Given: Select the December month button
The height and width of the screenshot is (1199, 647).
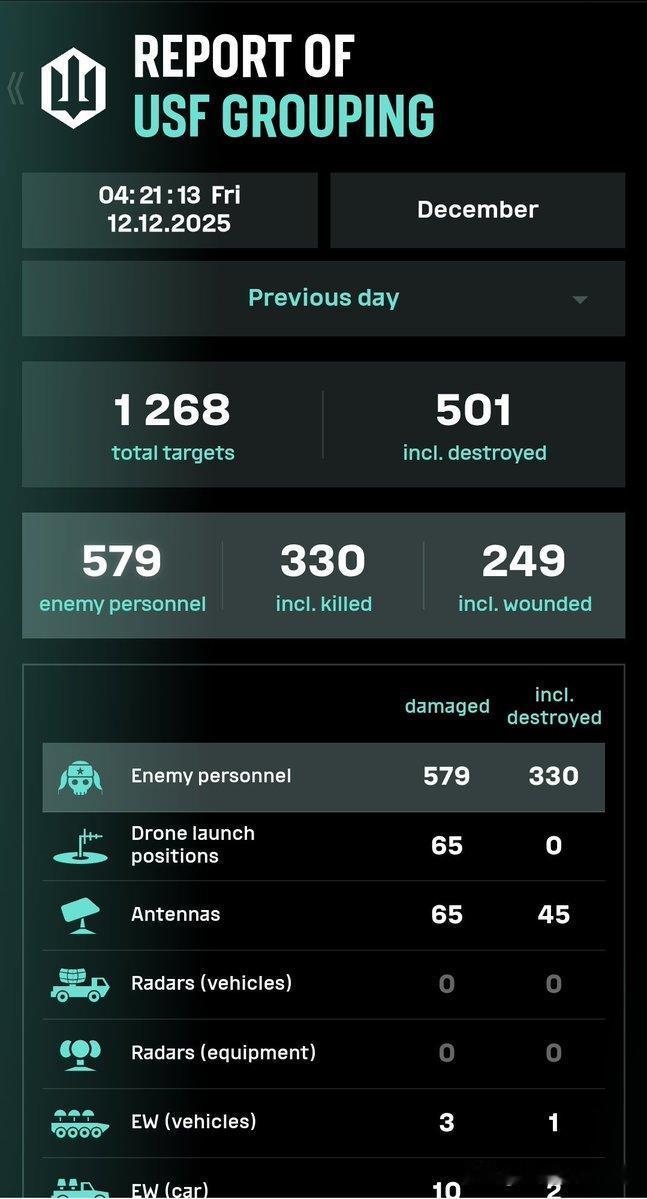Looking at the screenshot, I should point(477,210).
